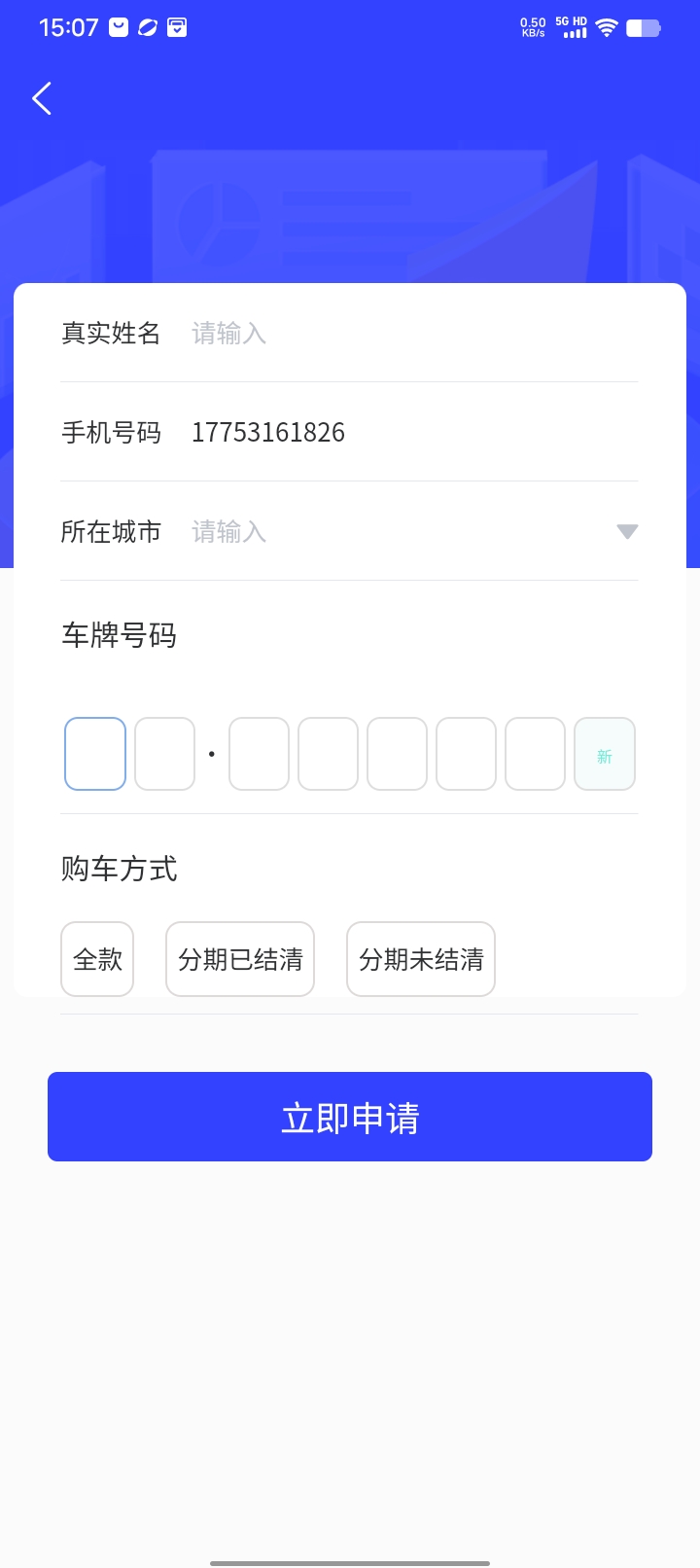
Task: Choose the 分期已结清 purchase option
Action: [240, 959]
